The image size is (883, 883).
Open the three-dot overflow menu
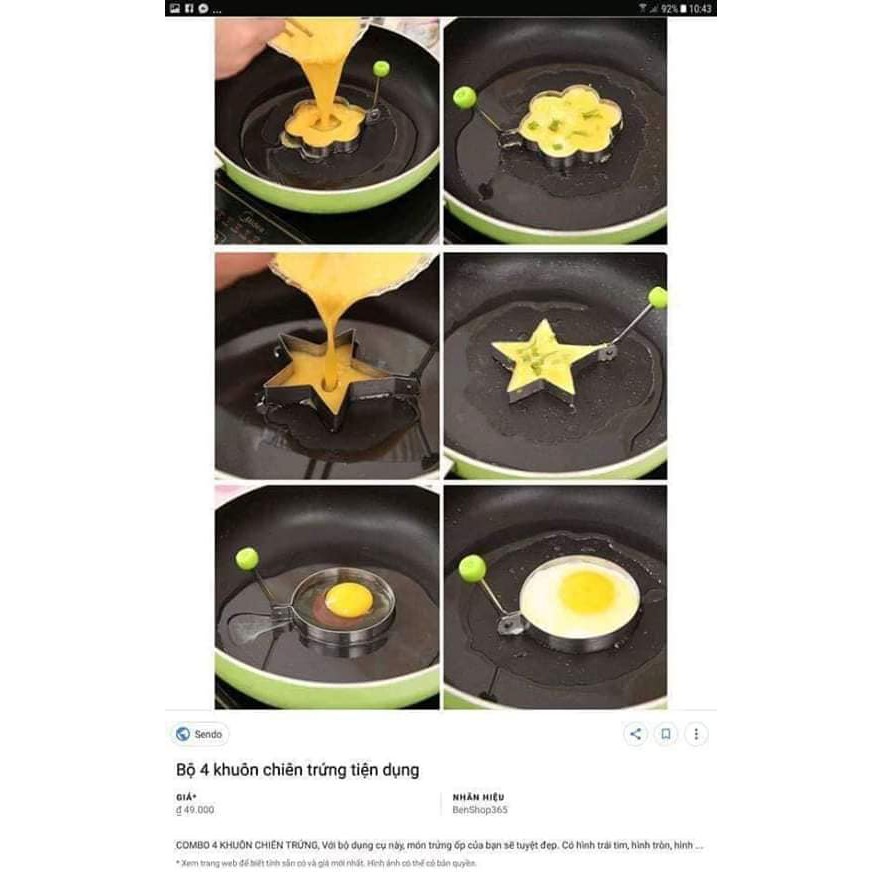point(696,734)
